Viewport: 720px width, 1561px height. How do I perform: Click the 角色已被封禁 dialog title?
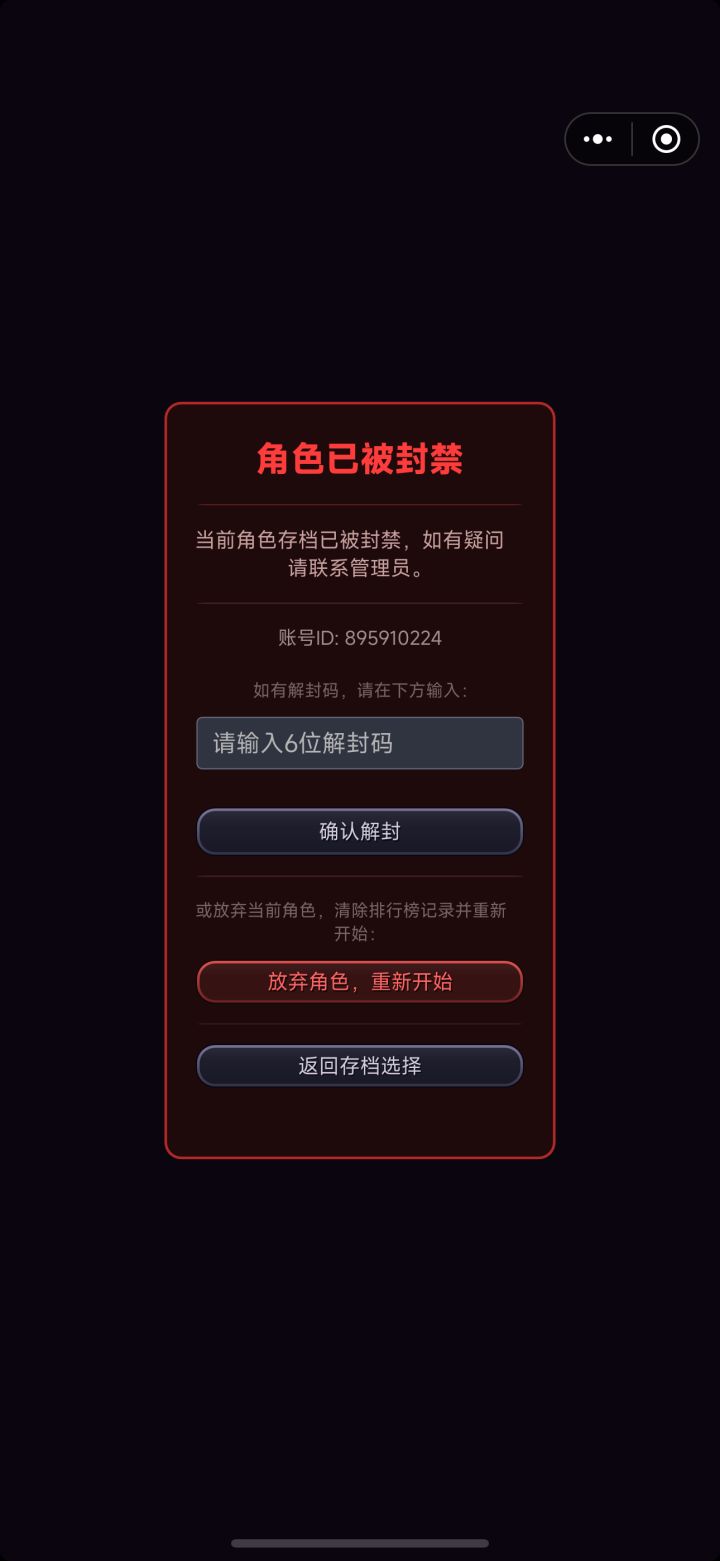coord(360,457)
